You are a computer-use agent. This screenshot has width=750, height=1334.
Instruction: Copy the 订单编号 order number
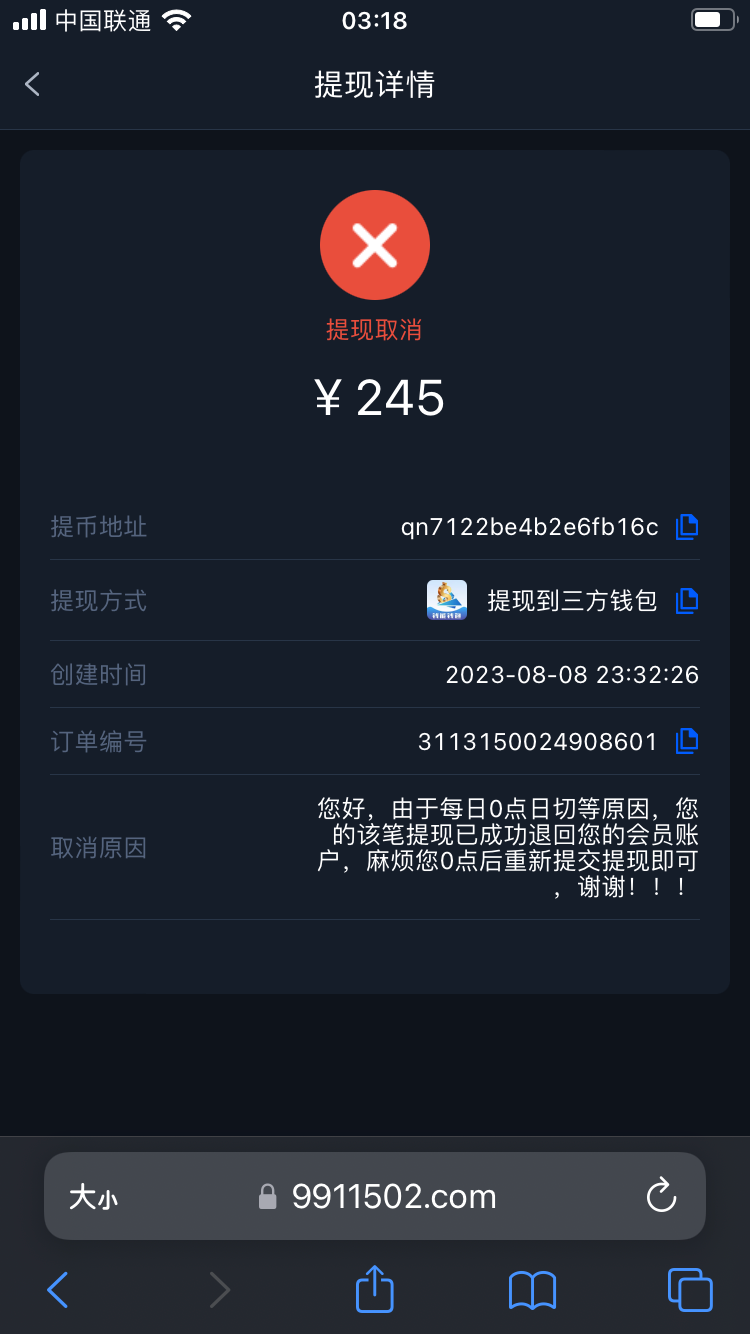pyautogui.click(x=687, y=741)
